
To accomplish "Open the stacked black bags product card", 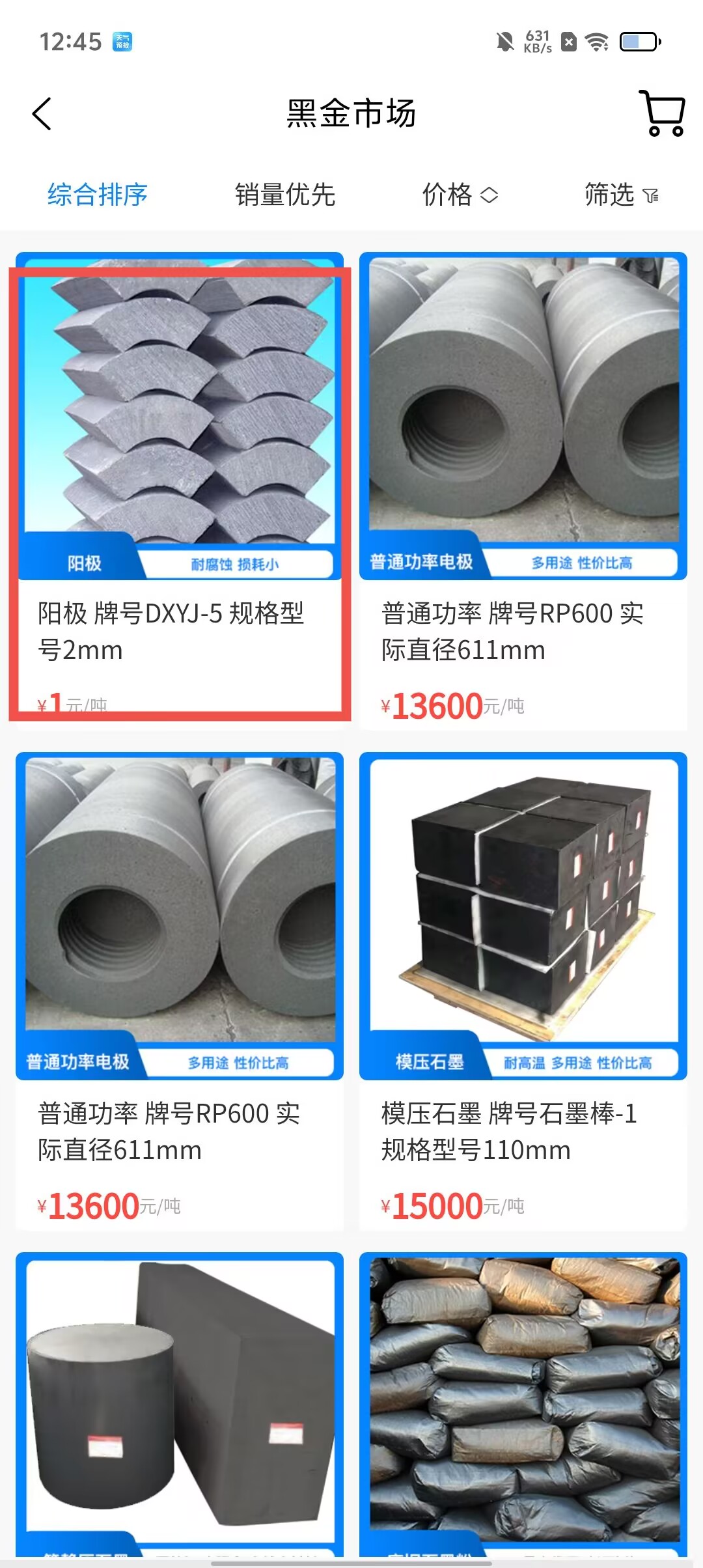I will click(523, 1400).
